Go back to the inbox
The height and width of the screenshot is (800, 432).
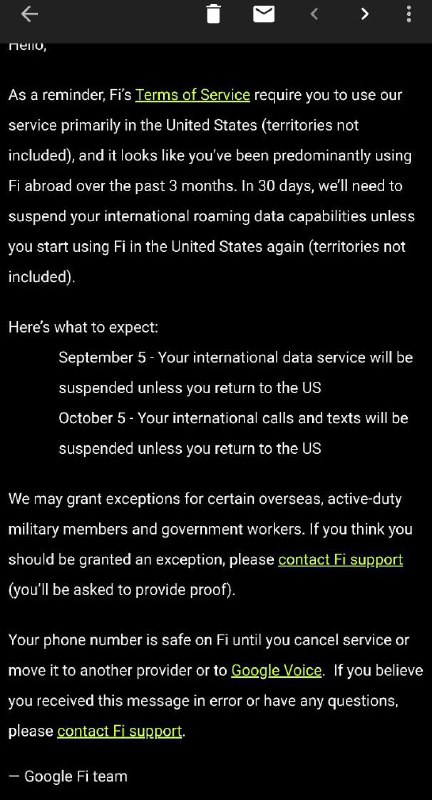[29, 14]
